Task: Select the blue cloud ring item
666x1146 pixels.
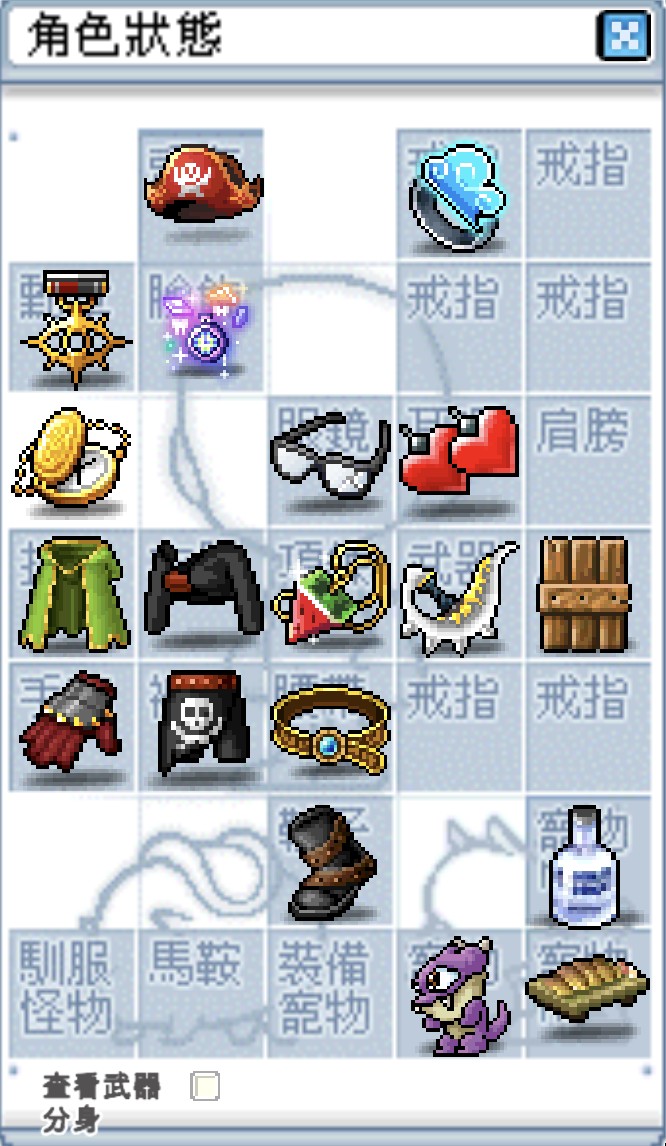Action: [459, 194]
